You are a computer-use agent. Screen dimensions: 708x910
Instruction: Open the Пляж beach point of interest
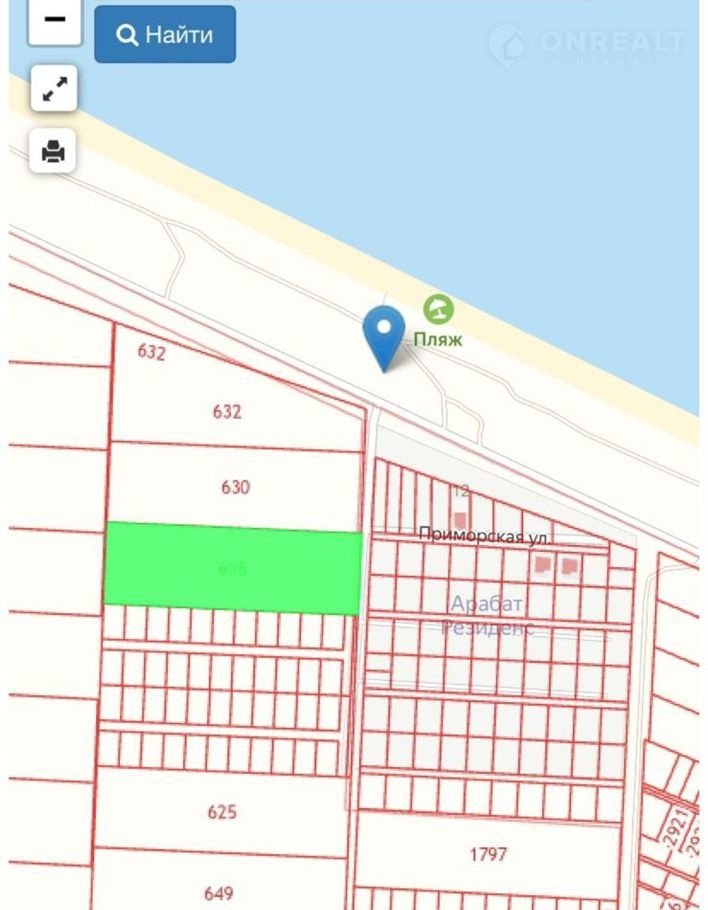(438, 310)
